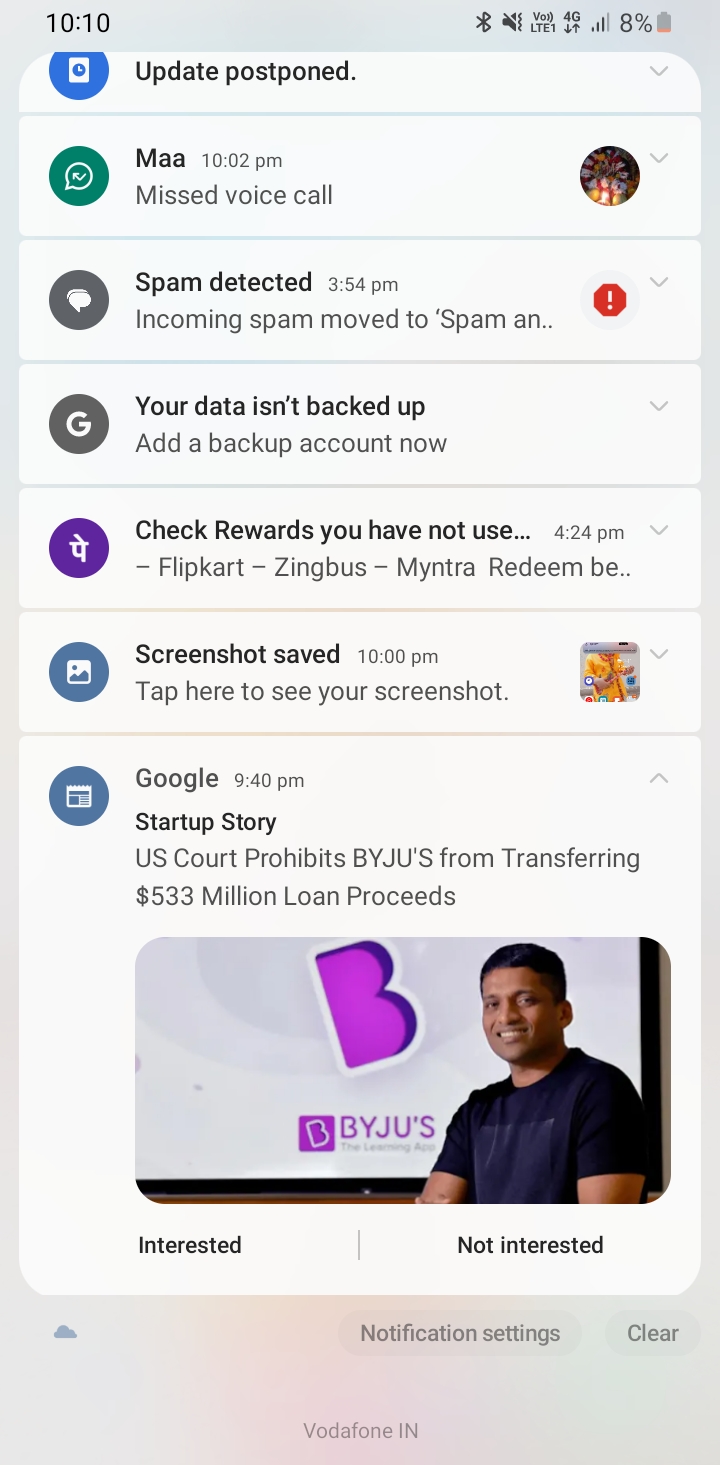Expand the backup account notification
Image resolution: width=720 pixels, height=1465 pixels.
(658, 406)
